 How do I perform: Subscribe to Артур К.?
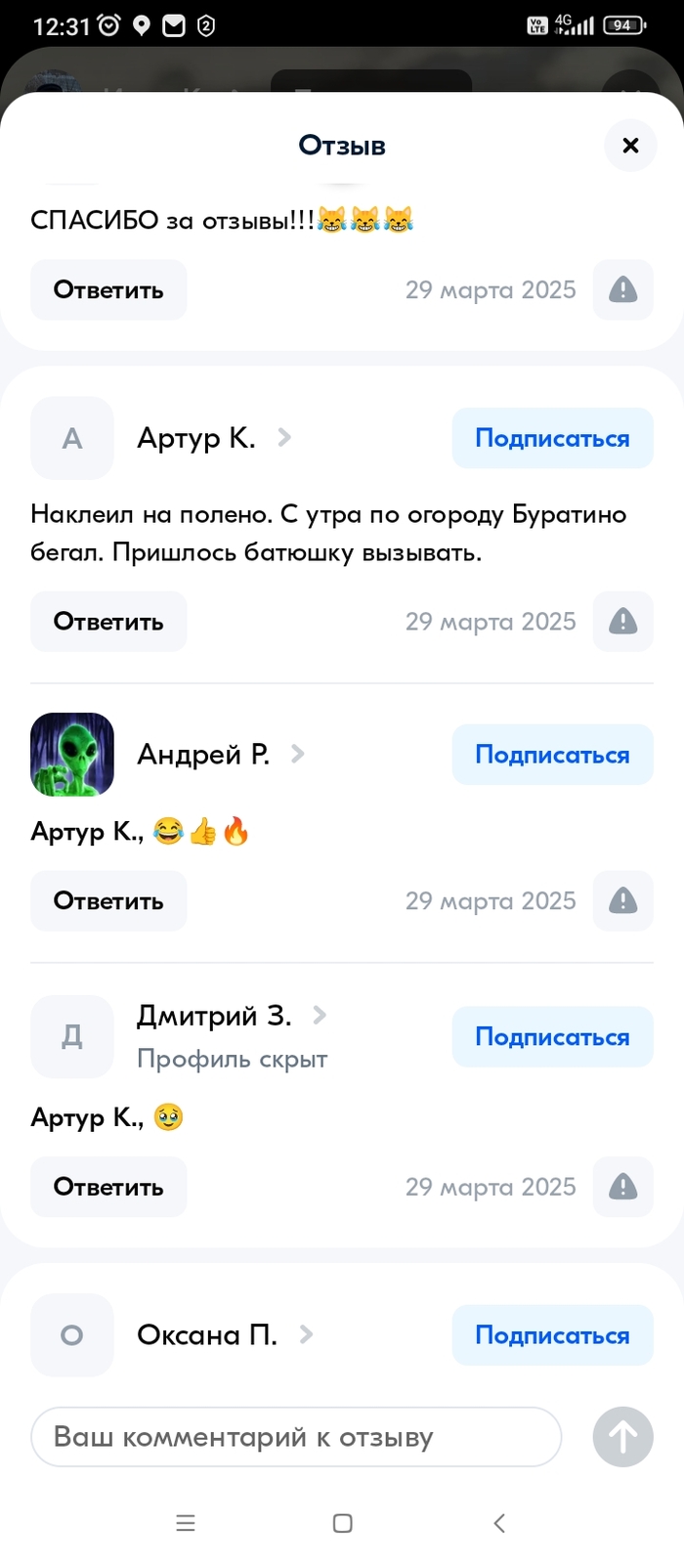552,438
